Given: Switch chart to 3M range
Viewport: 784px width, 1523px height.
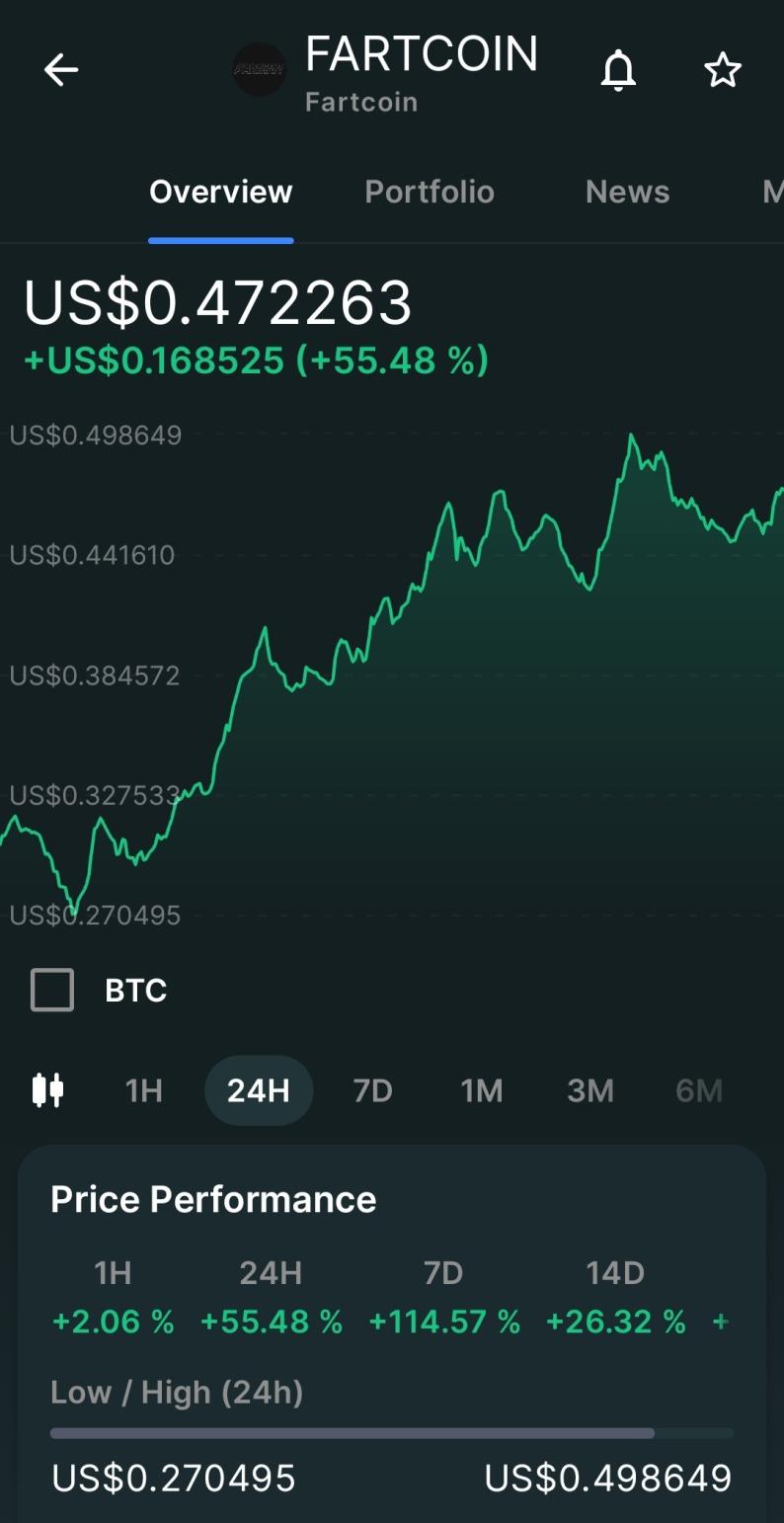Looking at the screenshot, I should (590, 1090).
